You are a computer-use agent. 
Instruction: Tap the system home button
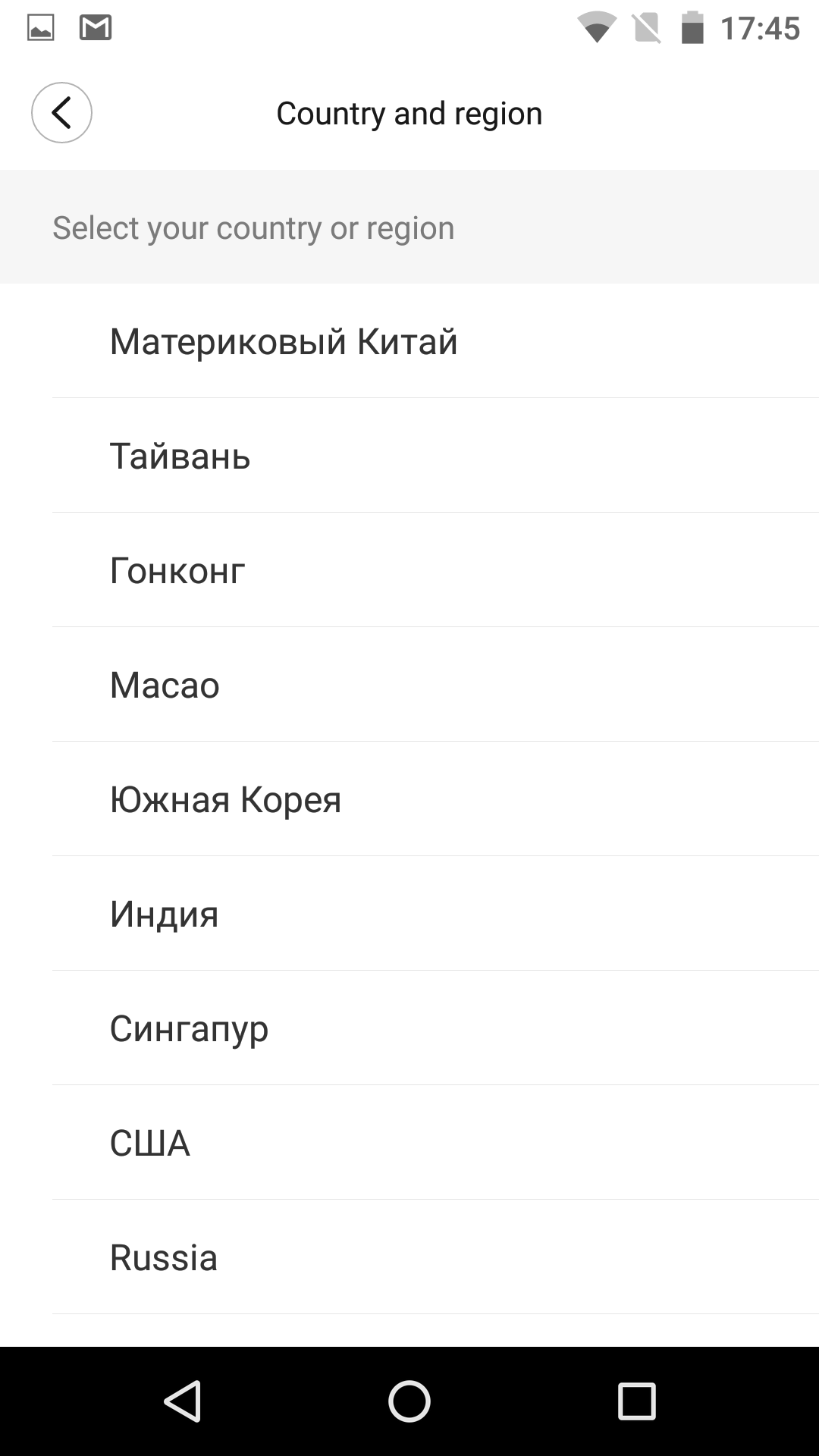pyautogui.click(x=409, y=1401)
